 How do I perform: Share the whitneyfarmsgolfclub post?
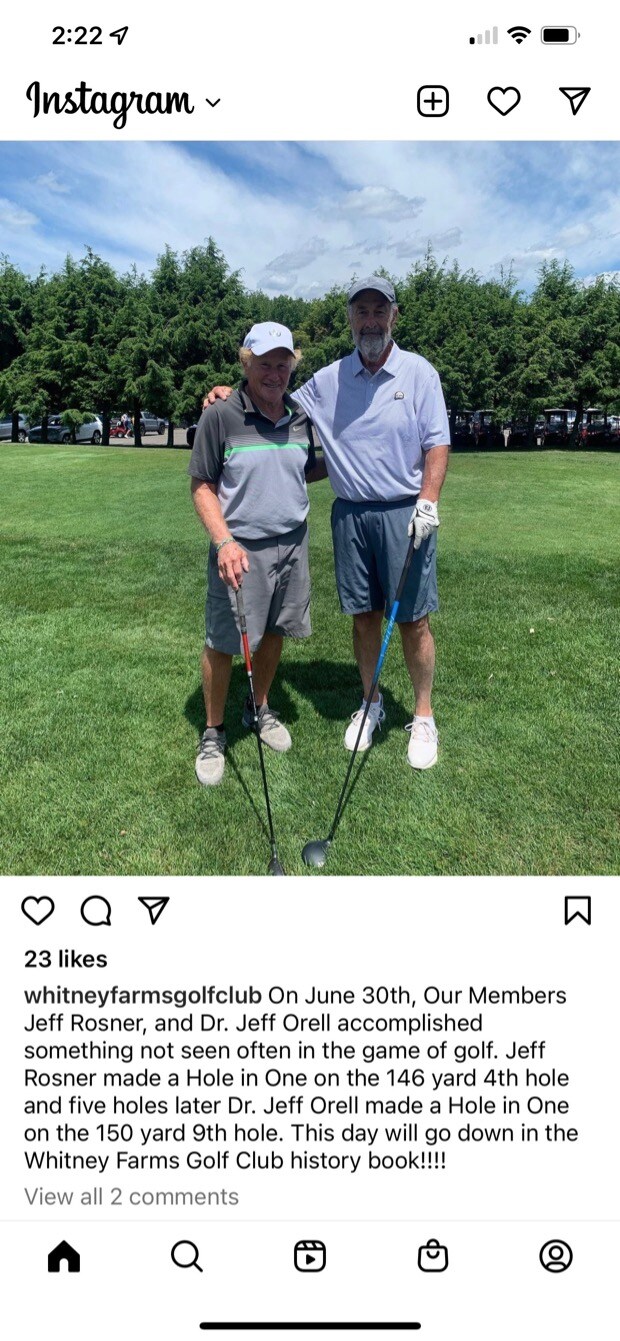coord(153,910)
